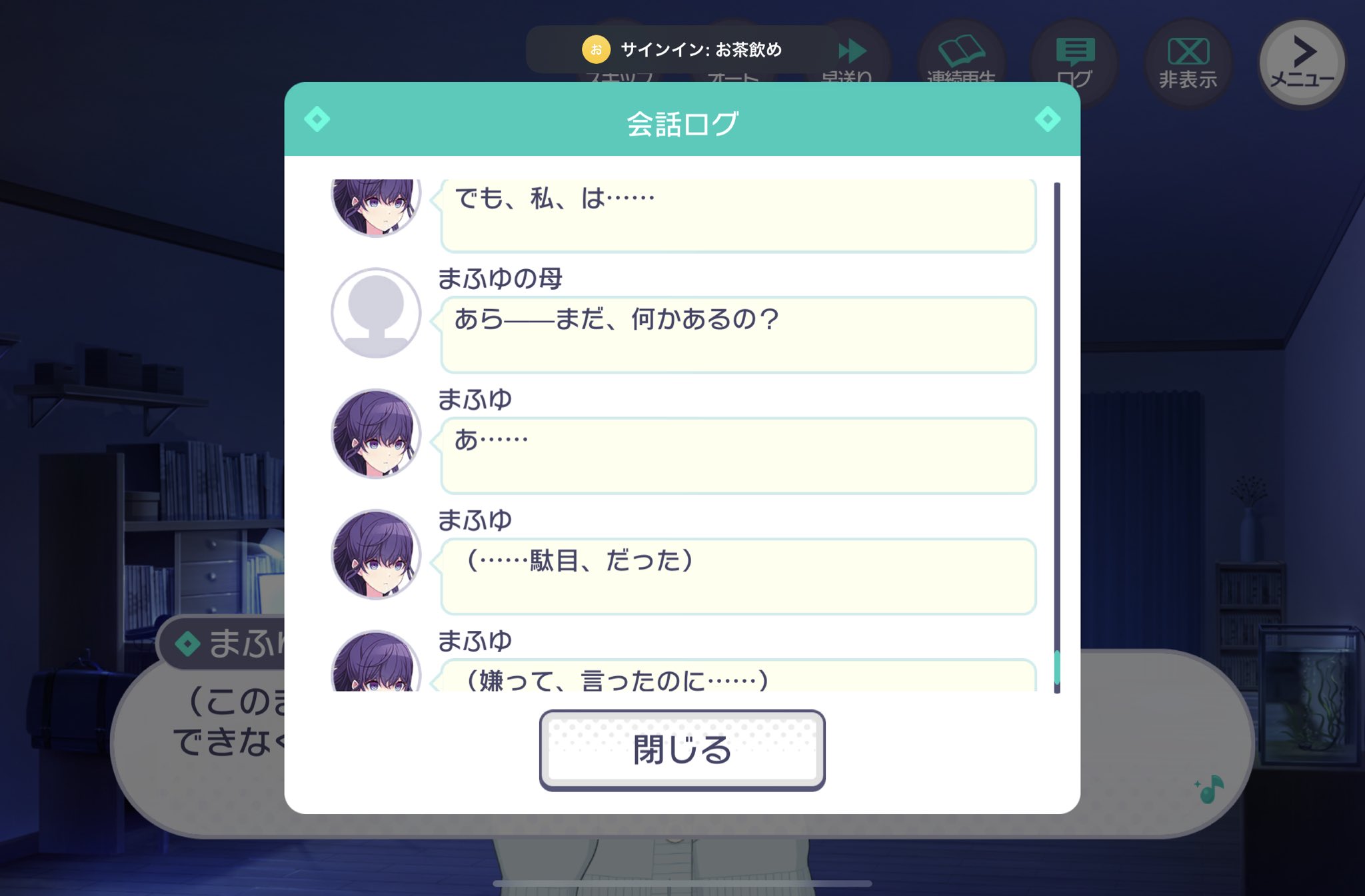Close the conversation log dialog
The width and height of the screenshot is (1365, 896).
coord(682,750)
